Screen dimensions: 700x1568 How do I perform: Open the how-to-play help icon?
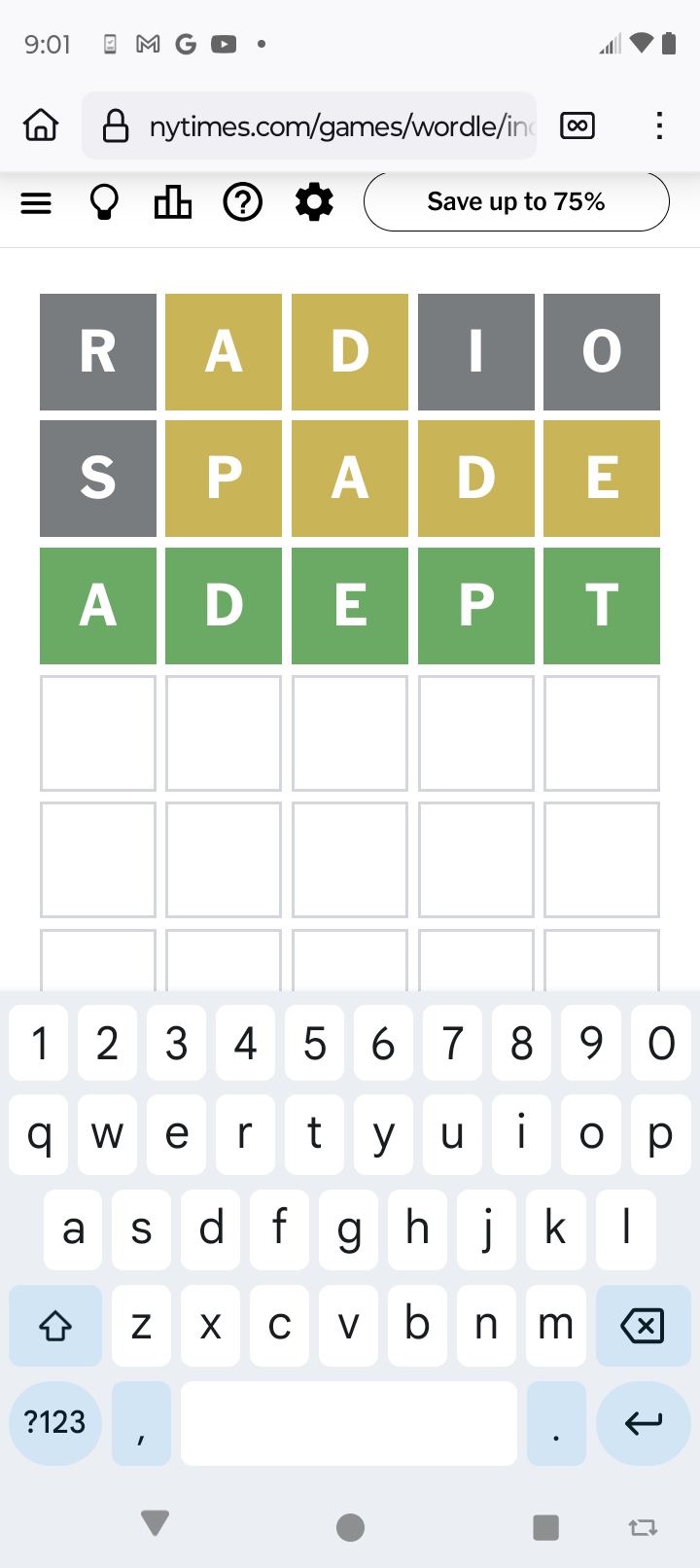[x=243, y=202]
